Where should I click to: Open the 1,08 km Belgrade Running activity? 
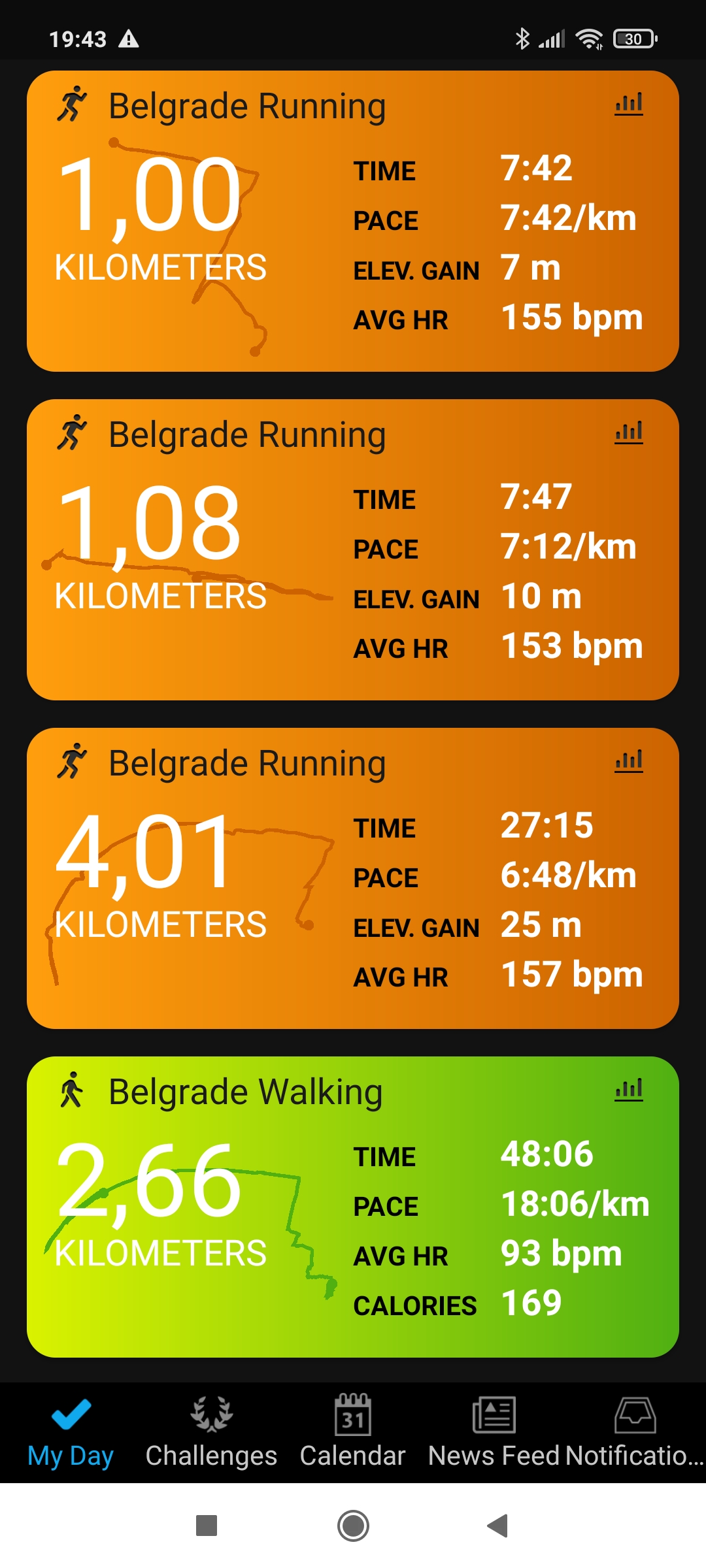click(x=353, y=550)
